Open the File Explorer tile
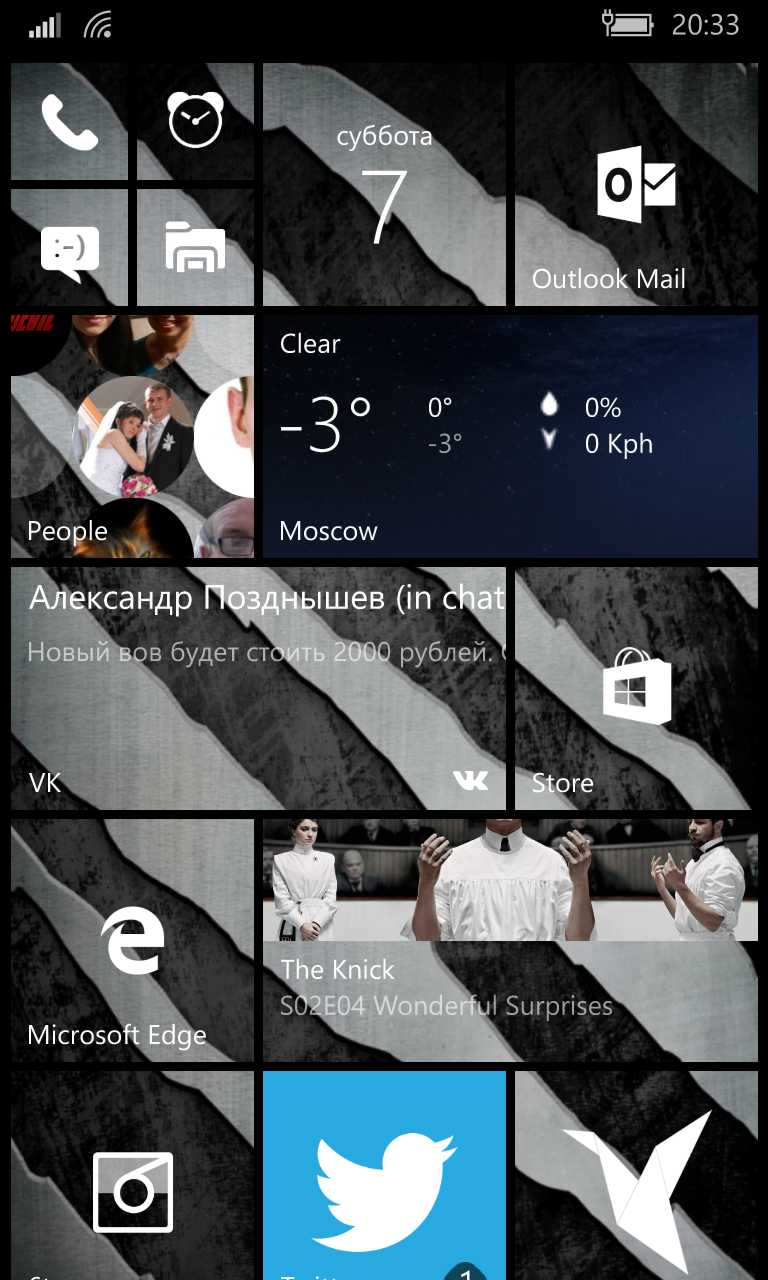The width and height of the screenshot is (768, 1280). coord(195,248)
